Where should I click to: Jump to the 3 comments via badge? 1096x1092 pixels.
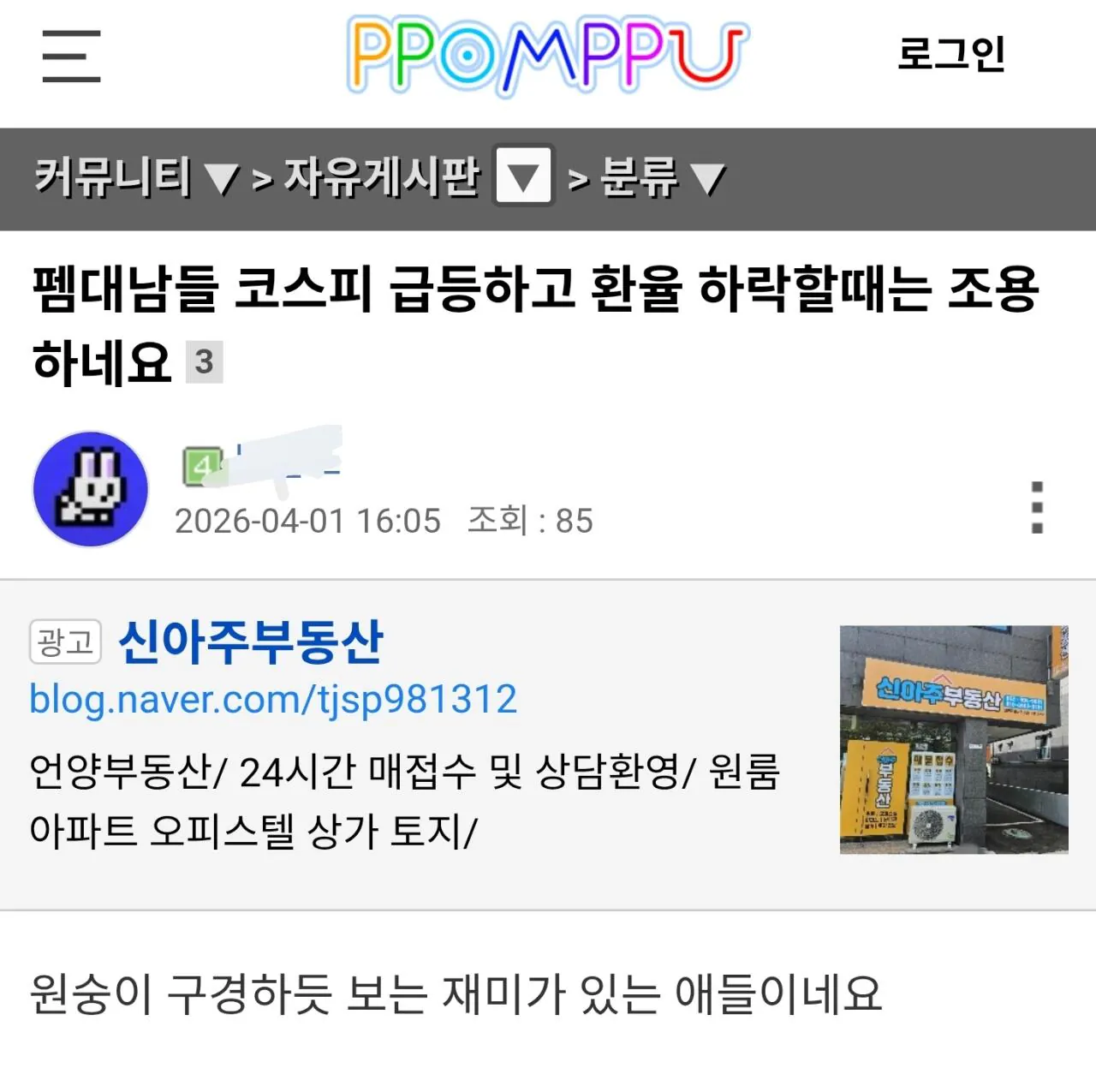coord(204,361)
